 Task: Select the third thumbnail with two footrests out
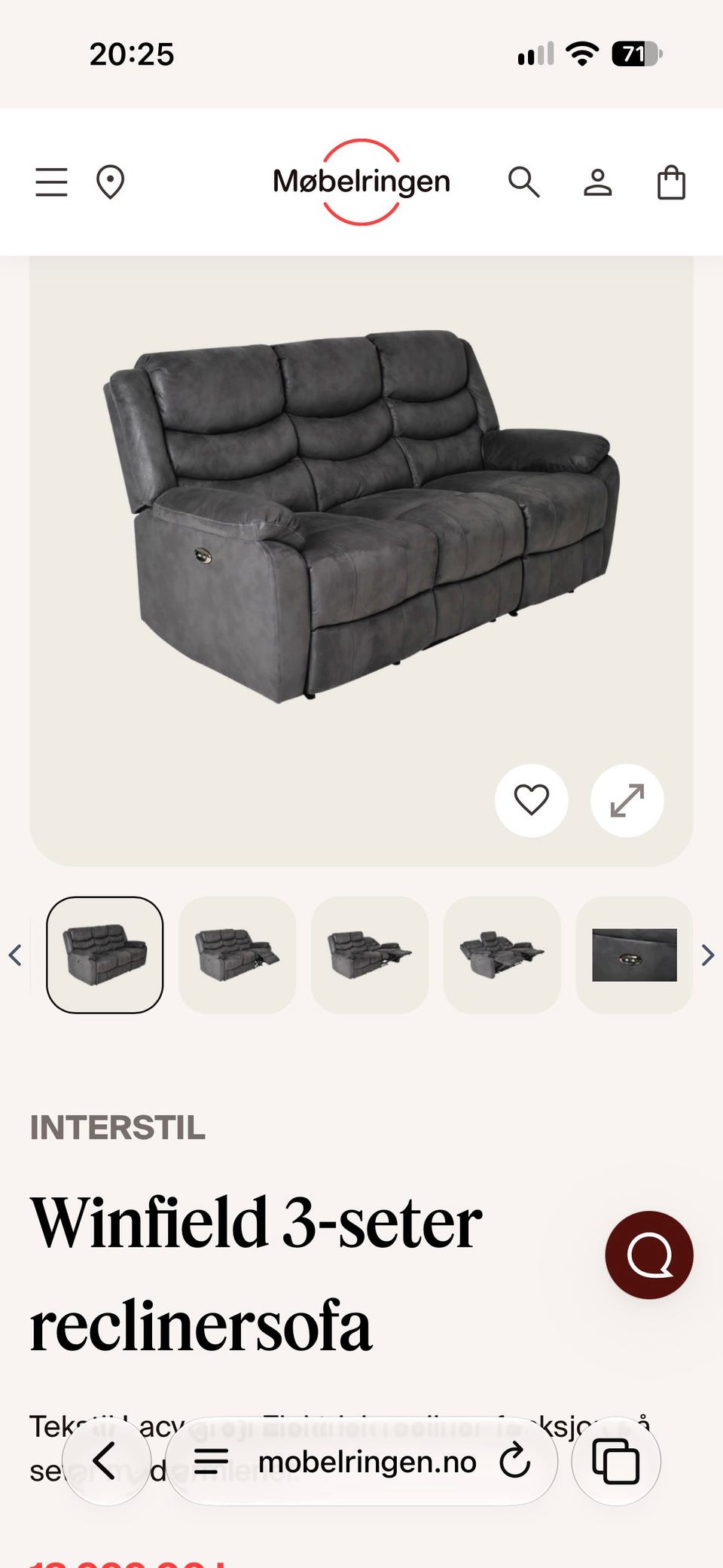click(370, 955)
